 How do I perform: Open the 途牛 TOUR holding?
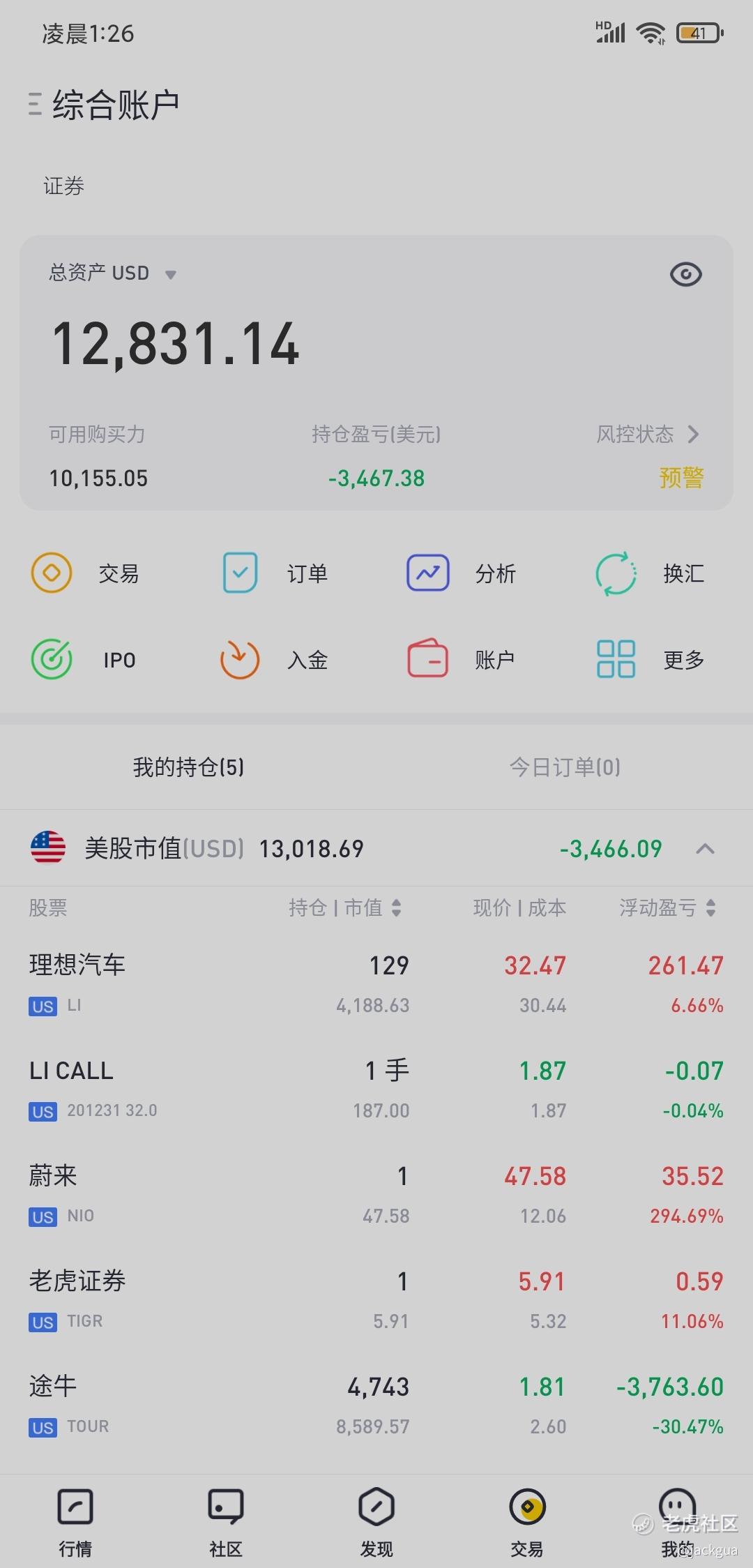pos(376,1405)
